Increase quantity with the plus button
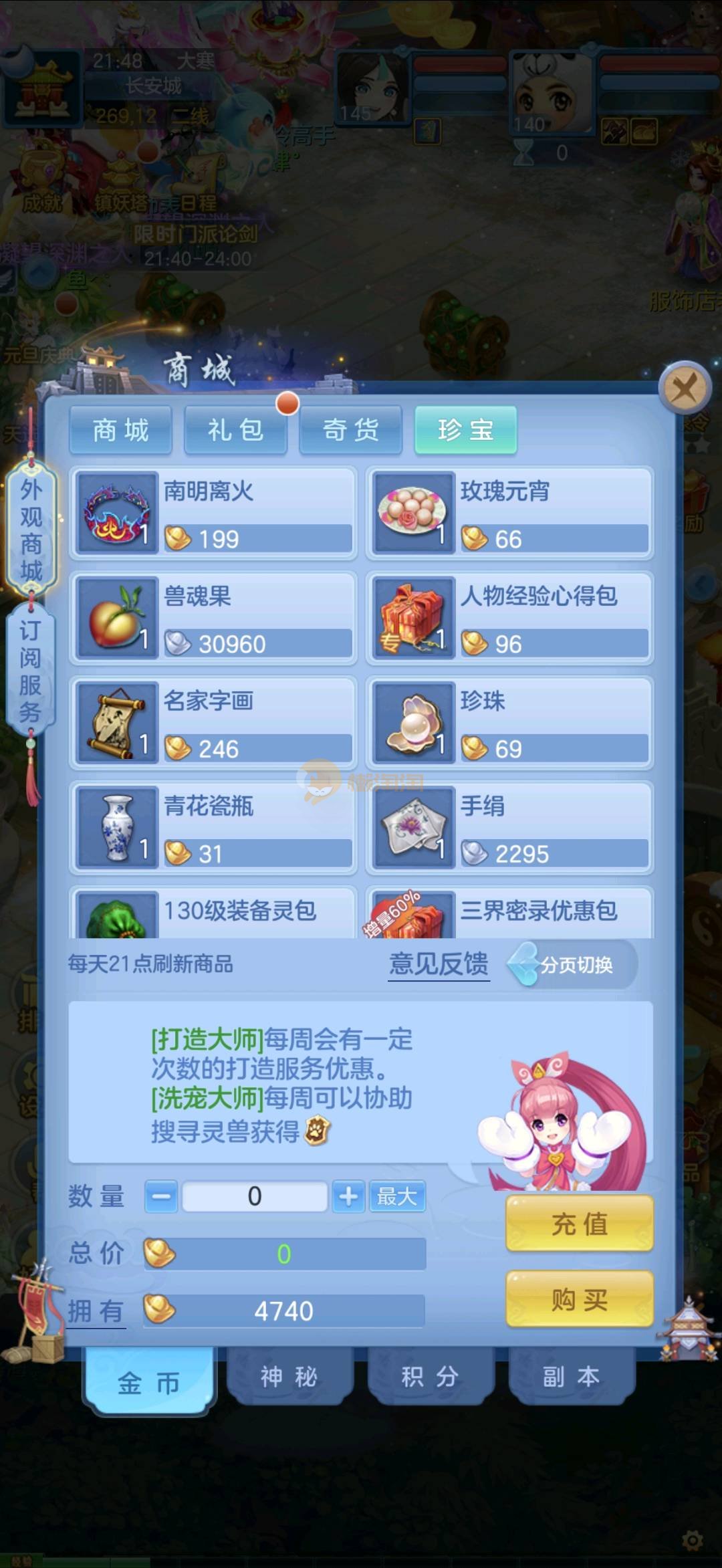Image resolution: width=722 pixels, height=1568 pixels. [x=348, y=1196]
